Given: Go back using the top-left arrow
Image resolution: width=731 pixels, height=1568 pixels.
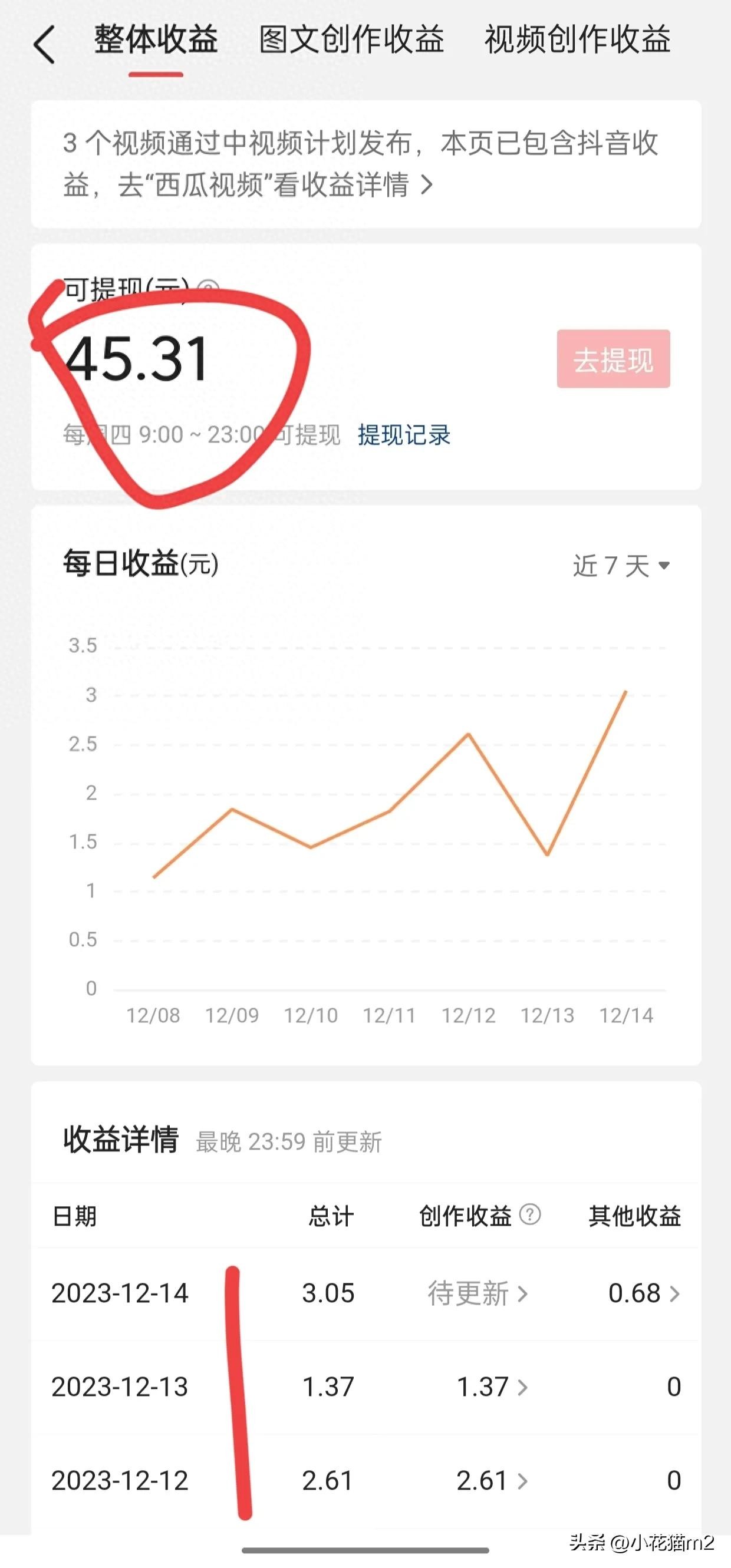Looking at the screenshot, I should click(x=44, y=44).
